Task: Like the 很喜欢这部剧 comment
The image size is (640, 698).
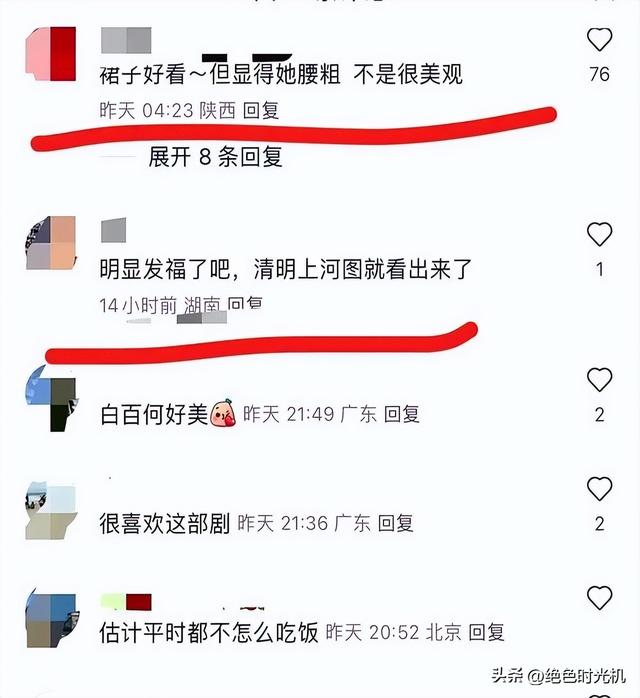Action: coord(599,489)
